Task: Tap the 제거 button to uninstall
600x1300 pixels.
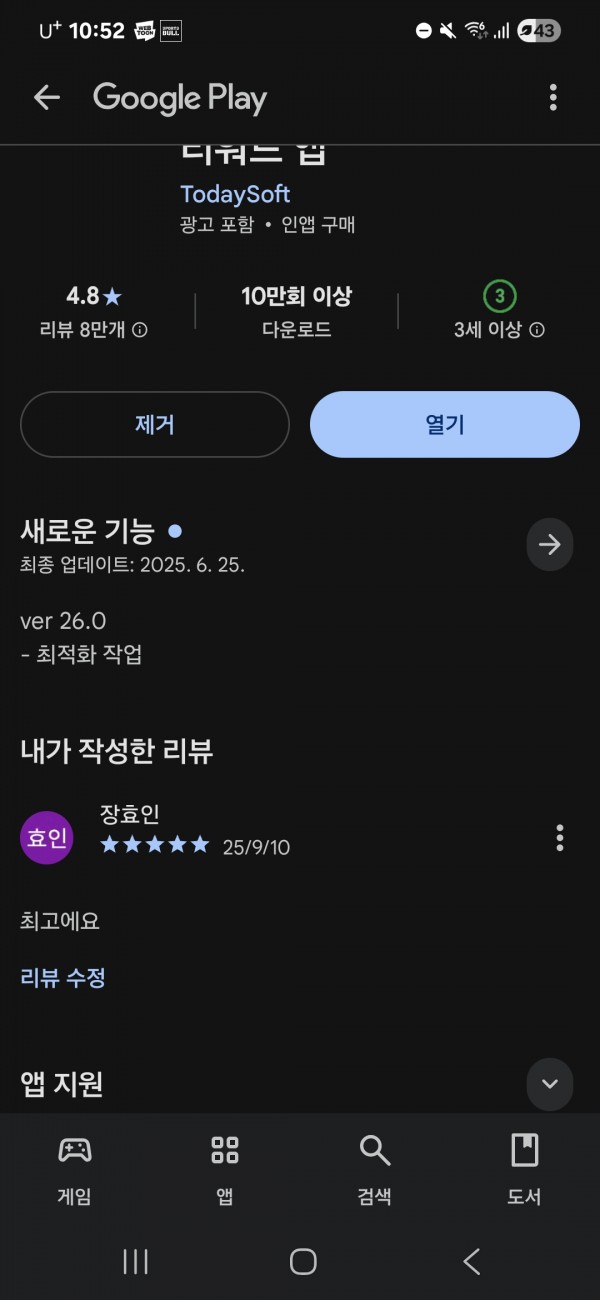Action: click(155, 424)
